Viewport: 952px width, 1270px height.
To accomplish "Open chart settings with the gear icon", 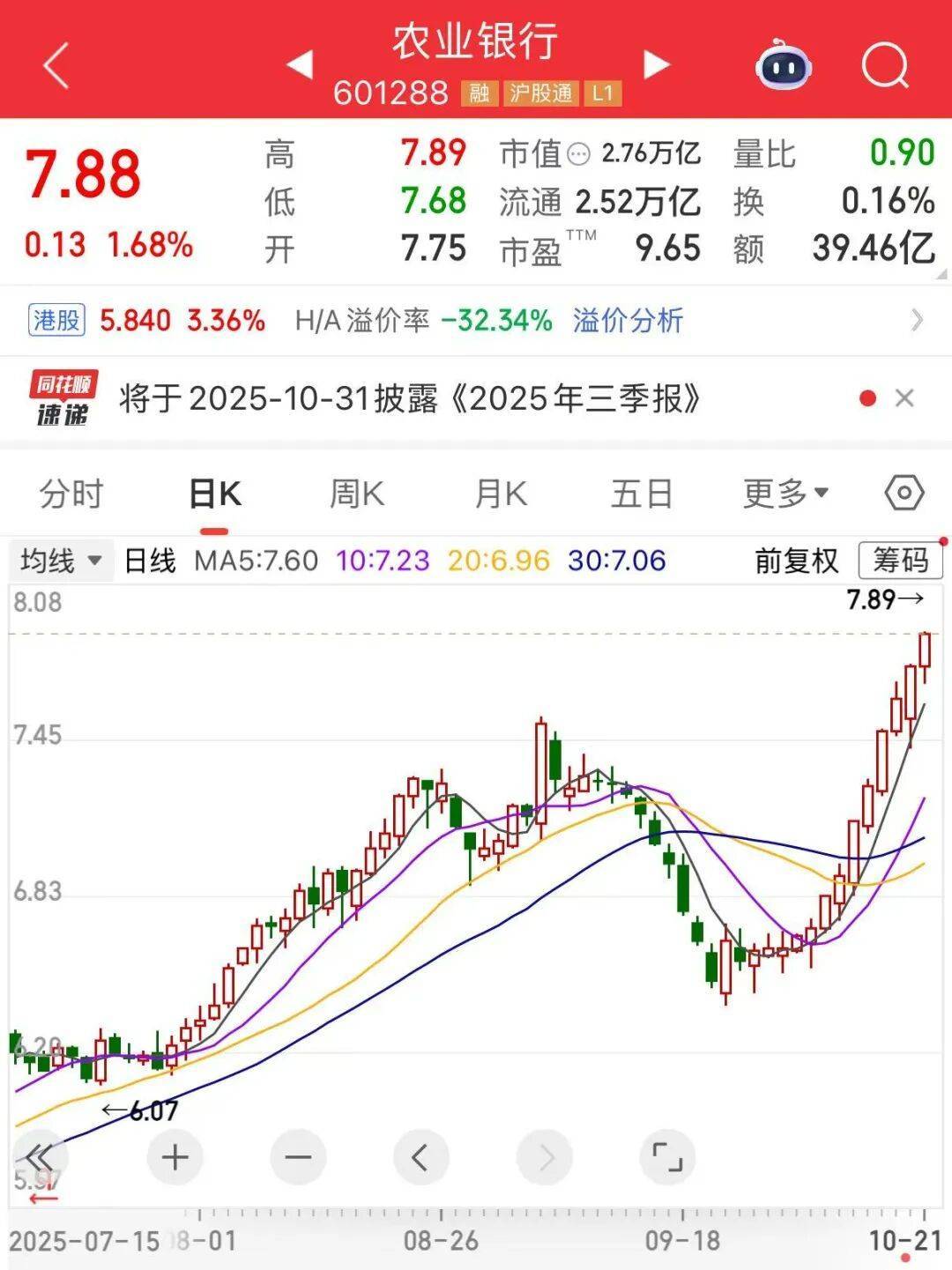I will point(904,494).
